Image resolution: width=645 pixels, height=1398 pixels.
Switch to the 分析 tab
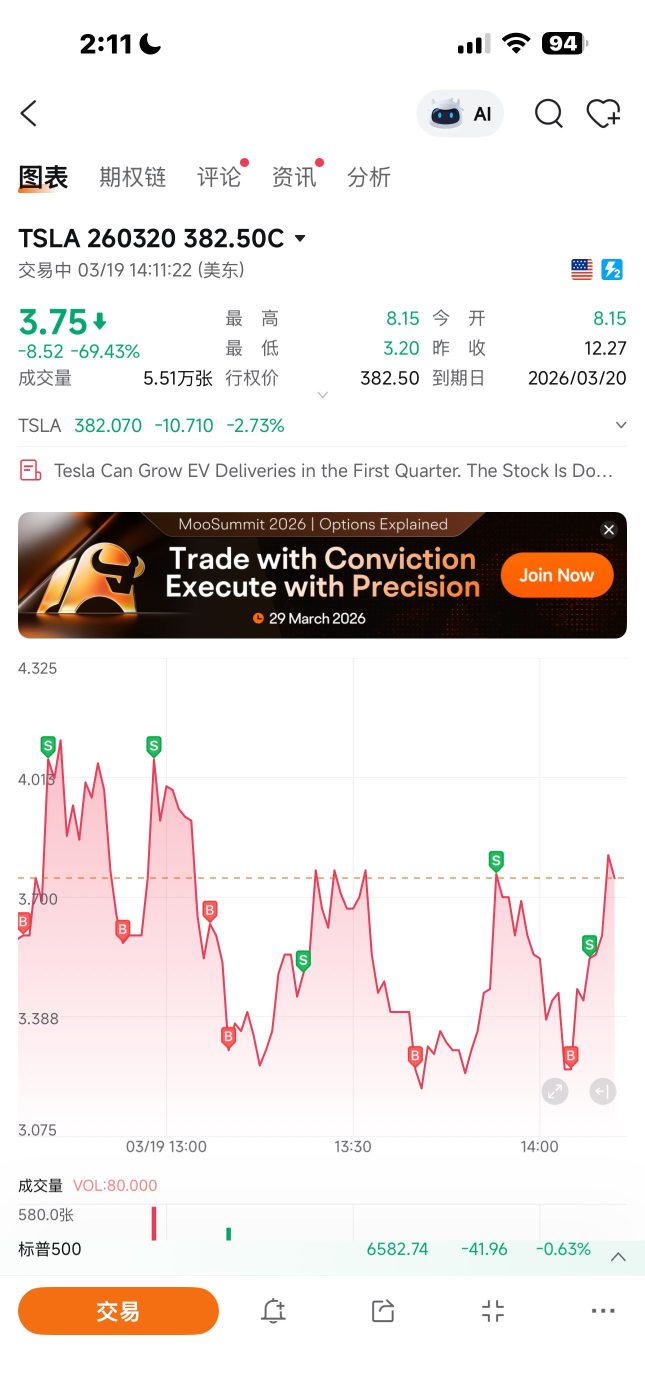[x=368, y=177]
